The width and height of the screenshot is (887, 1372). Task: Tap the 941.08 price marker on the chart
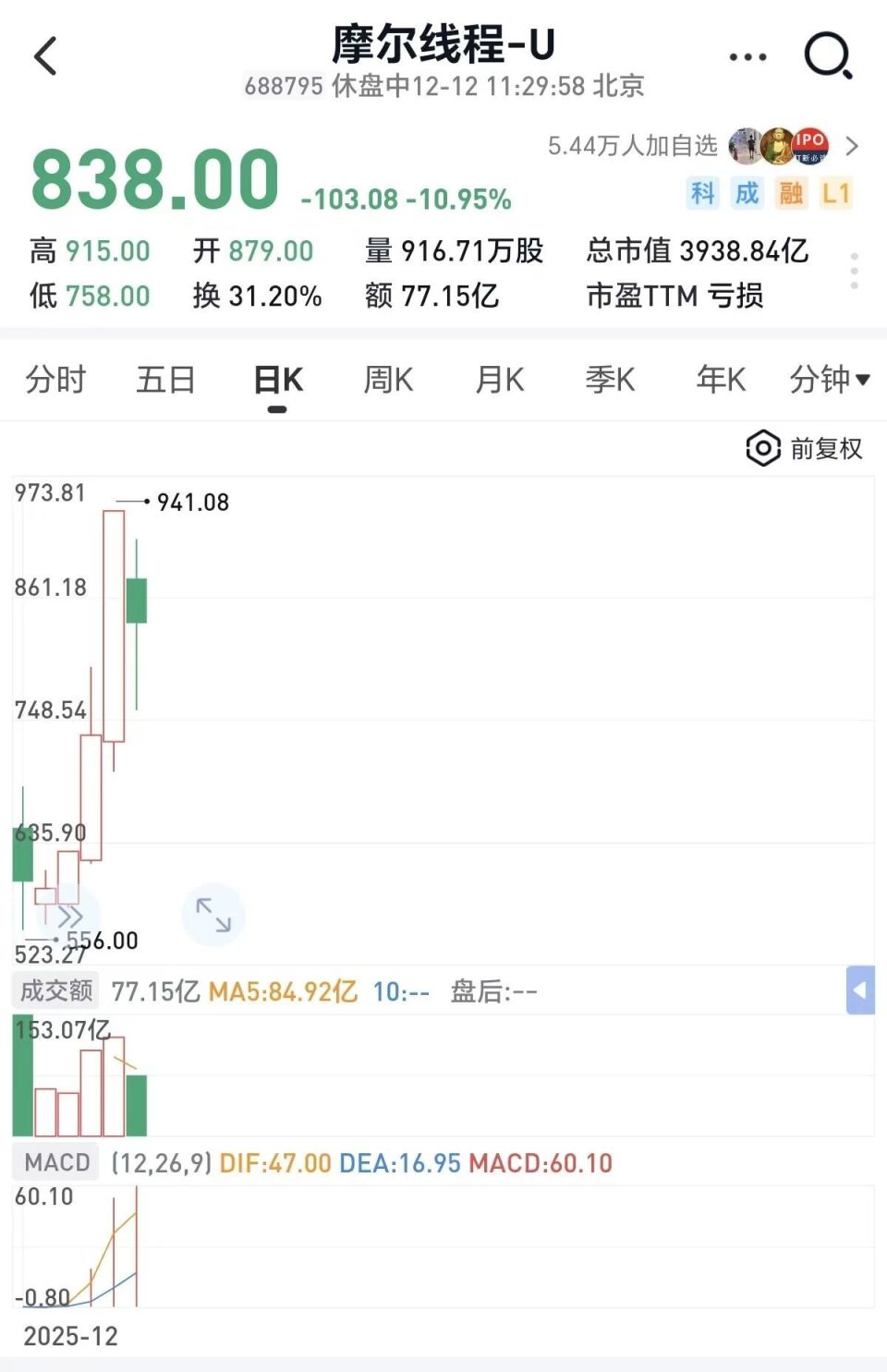pyautogui.click(x=191, y=503)
